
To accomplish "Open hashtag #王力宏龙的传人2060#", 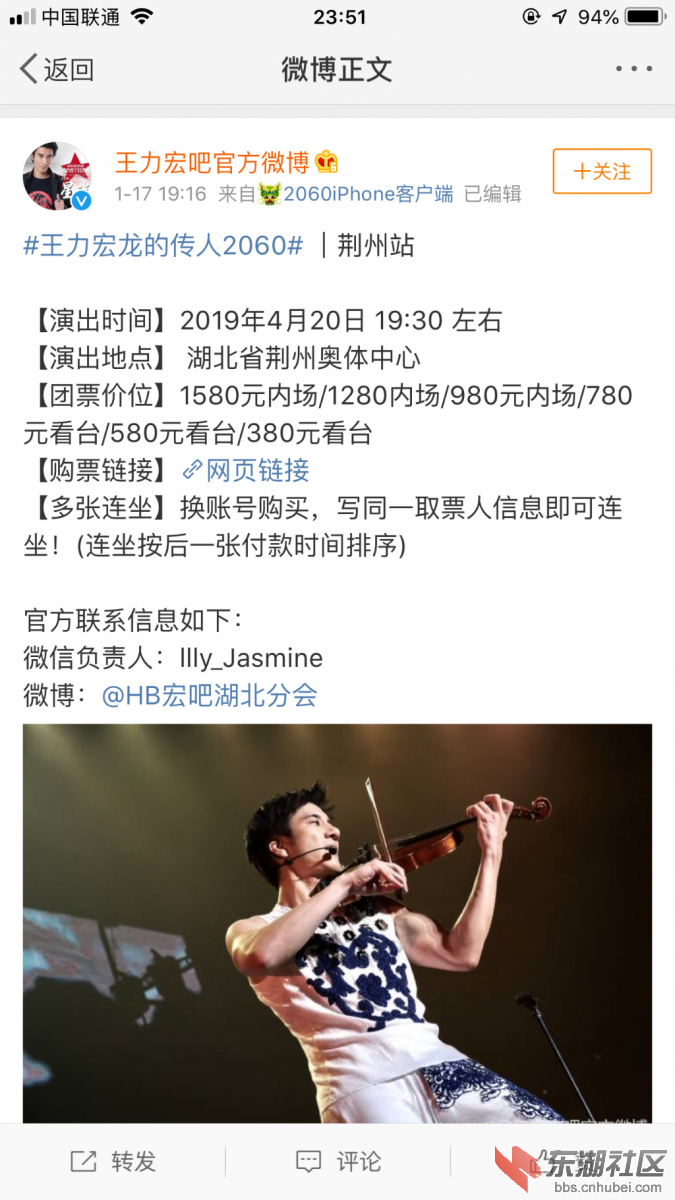I will tap(163, 245).
